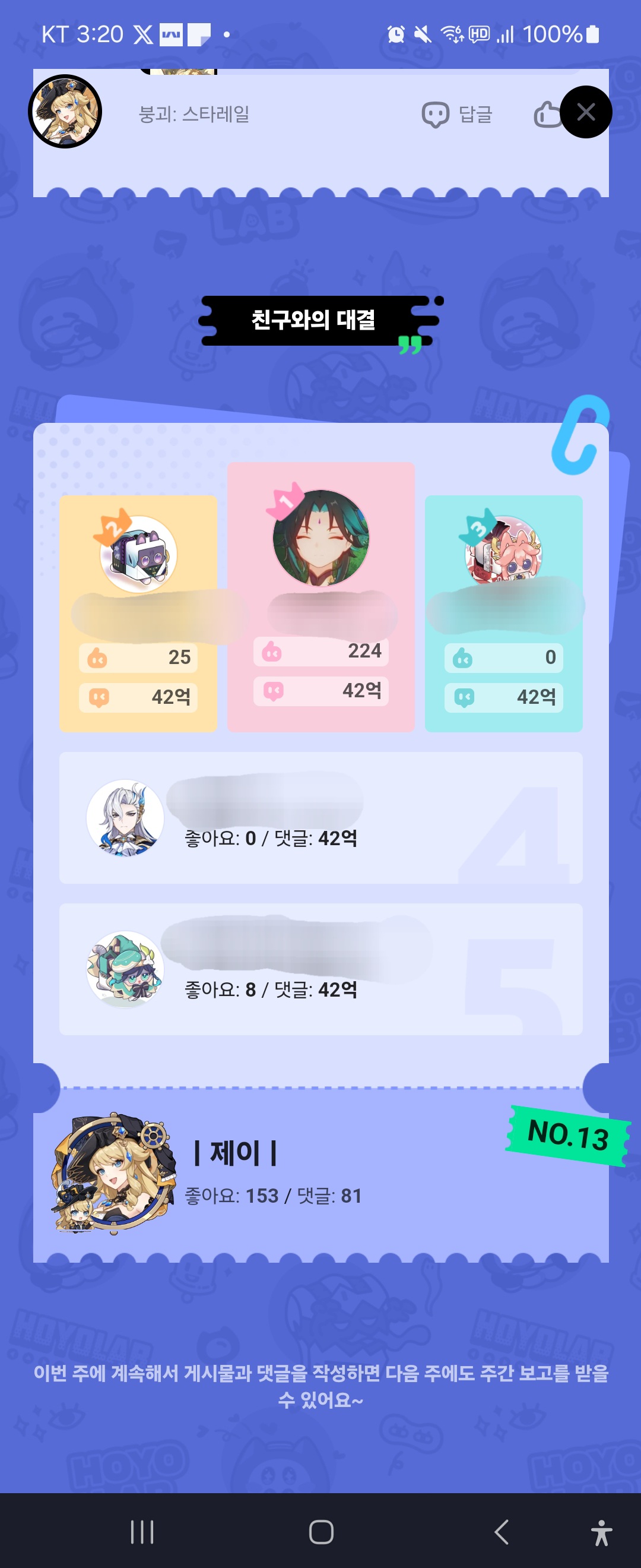Open the rank 5 friend with 8 likes
Image resolution: width=641 pixels, height=1568 pixels.
click(x=320, y=969)
